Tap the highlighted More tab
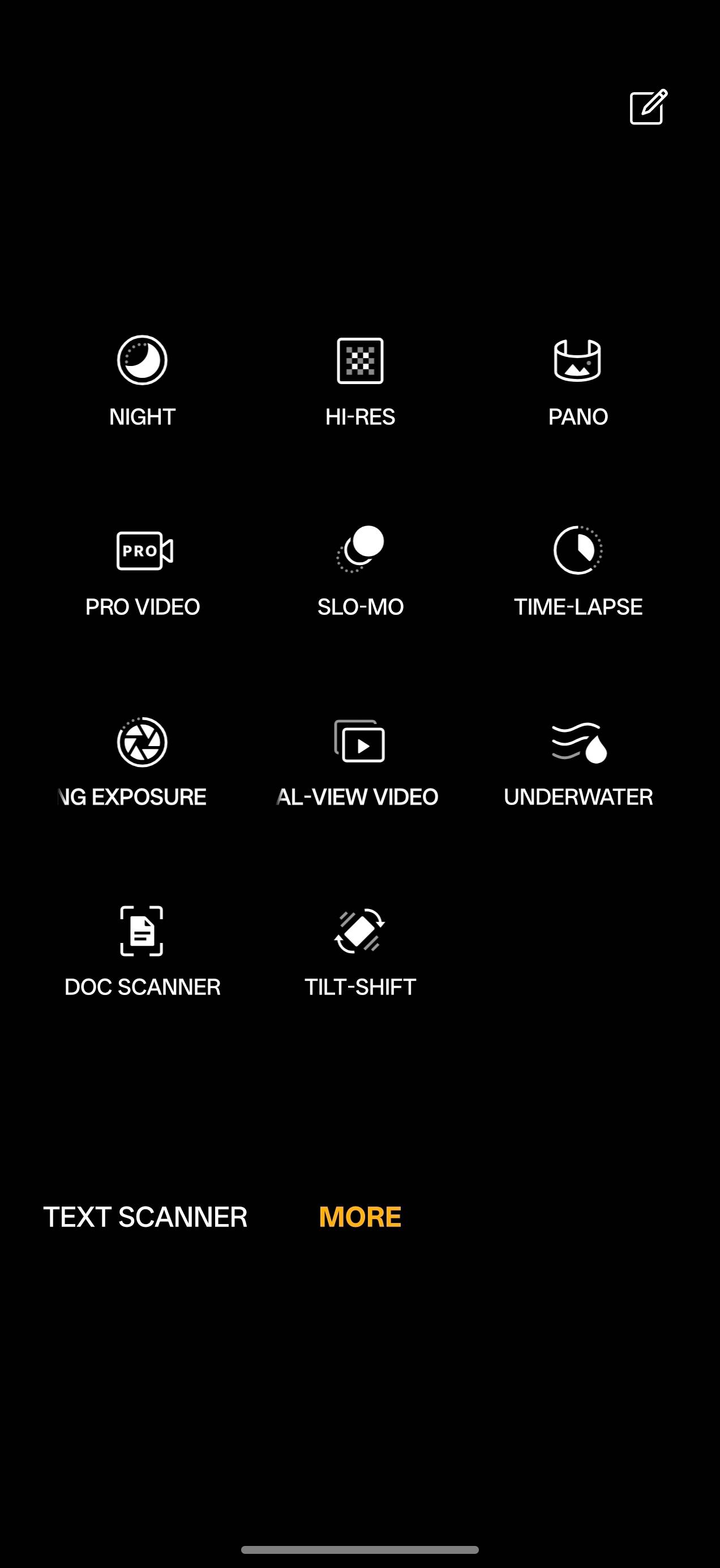 tap(359, 1217)
